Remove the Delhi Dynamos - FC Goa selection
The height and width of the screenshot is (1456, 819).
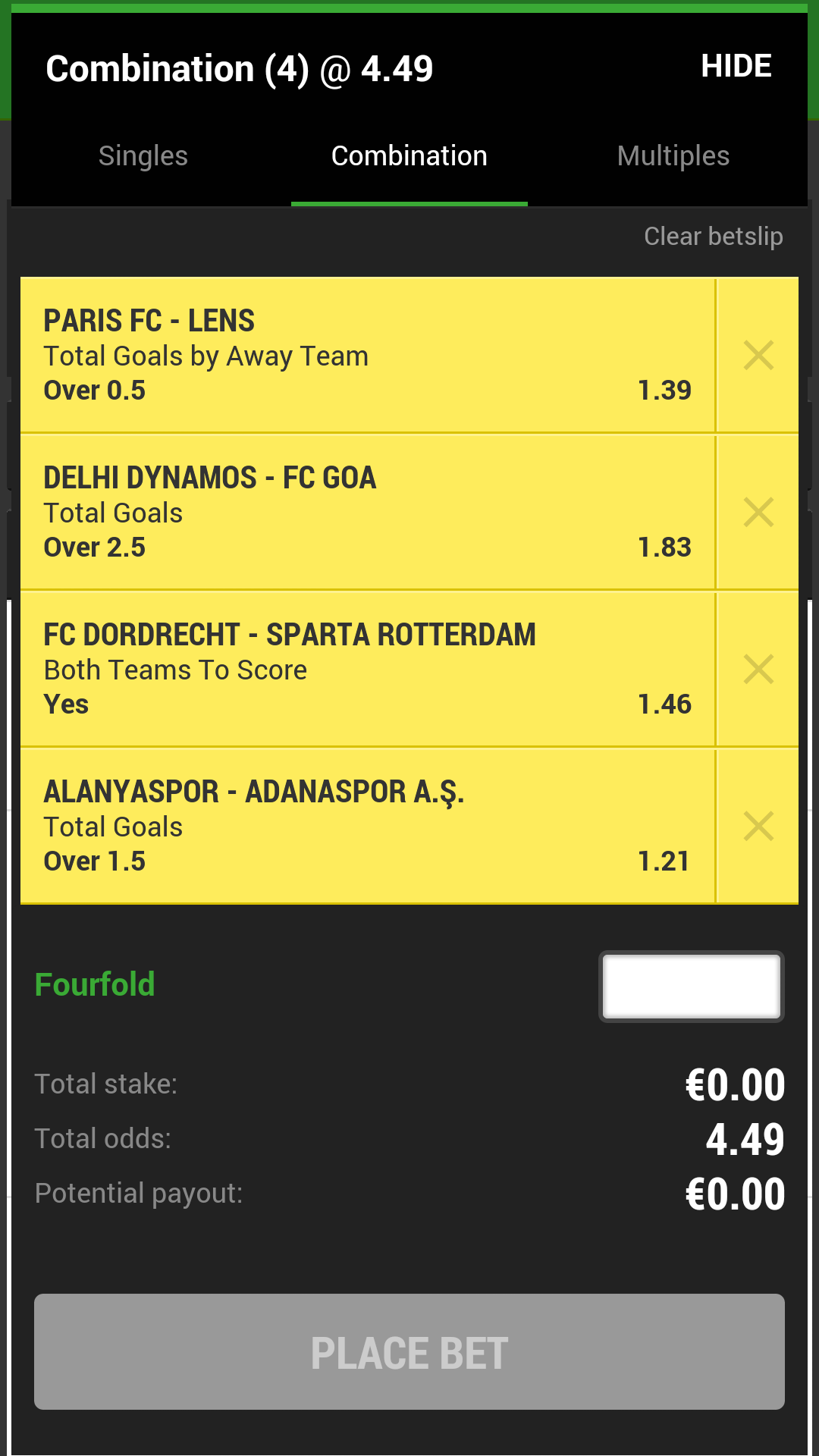(758, 513)
